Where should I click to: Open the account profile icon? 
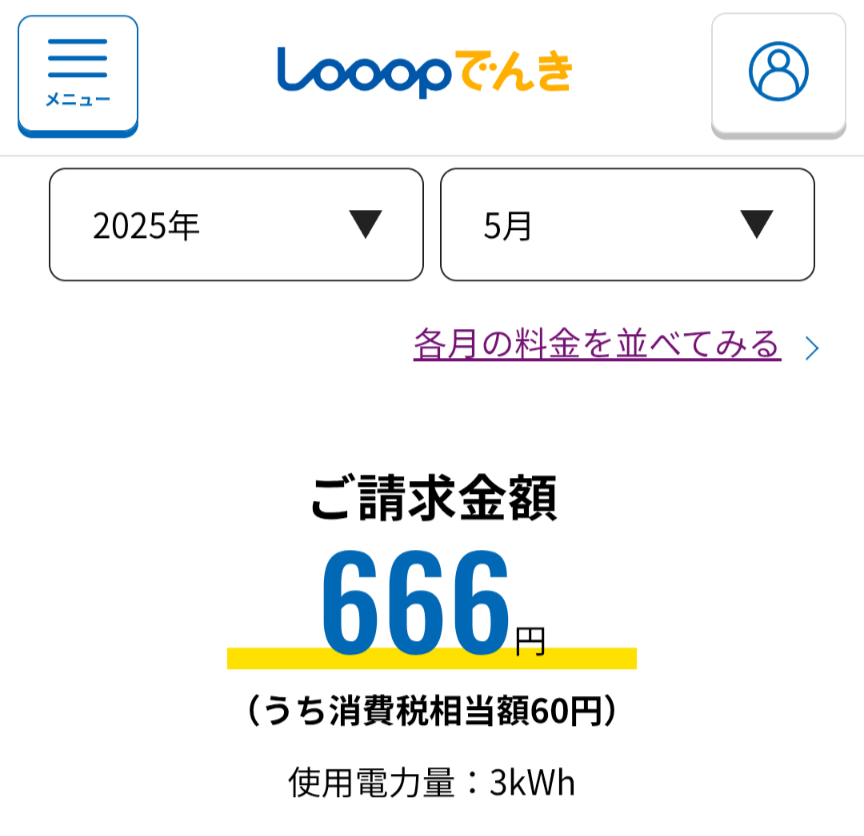point(778,73)
